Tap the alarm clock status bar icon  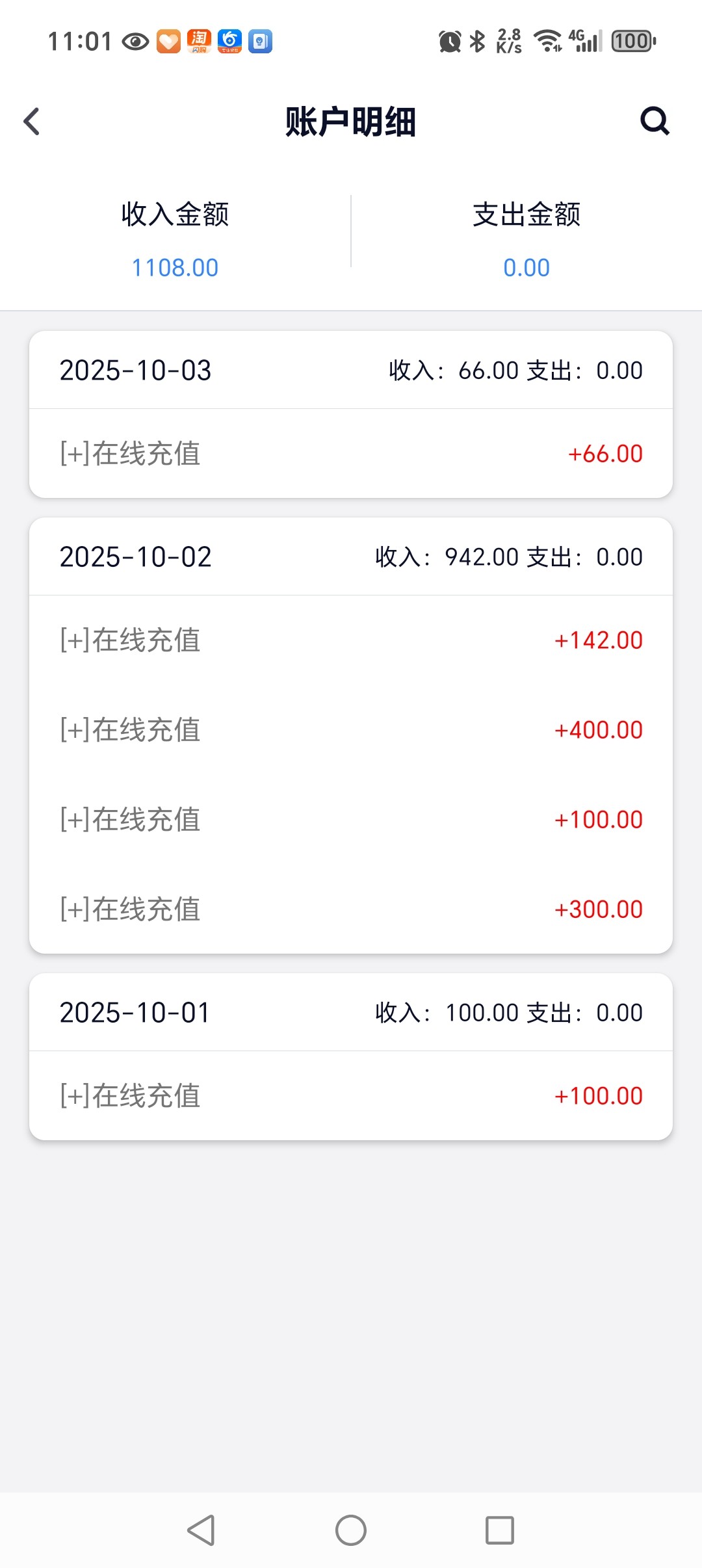[x=448, y=40]
